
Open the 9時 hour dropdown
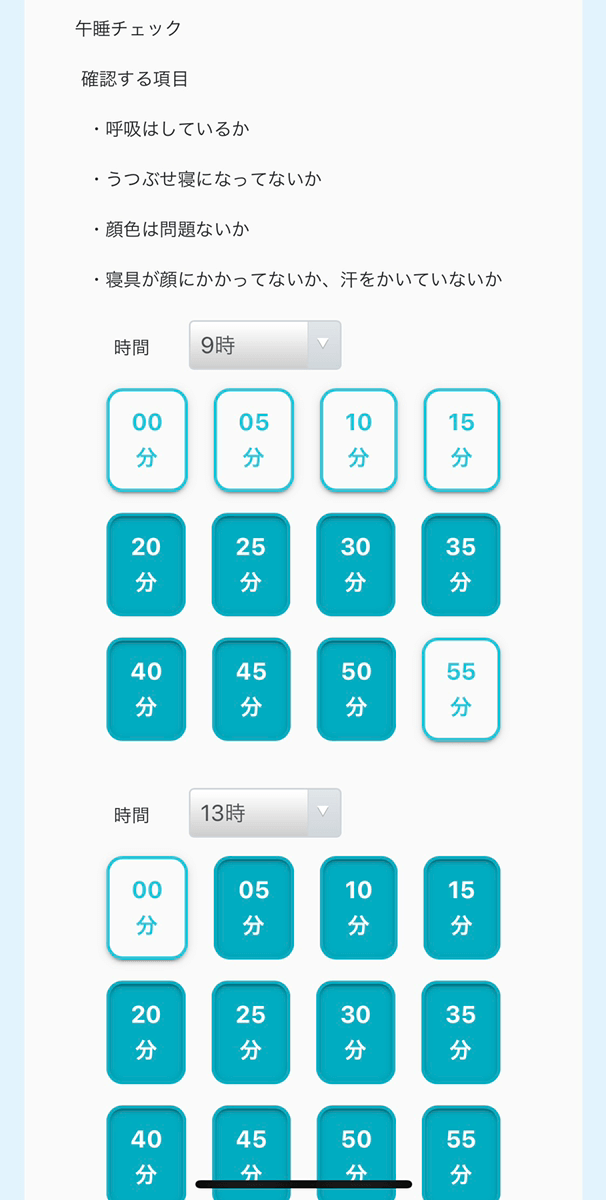265,345
